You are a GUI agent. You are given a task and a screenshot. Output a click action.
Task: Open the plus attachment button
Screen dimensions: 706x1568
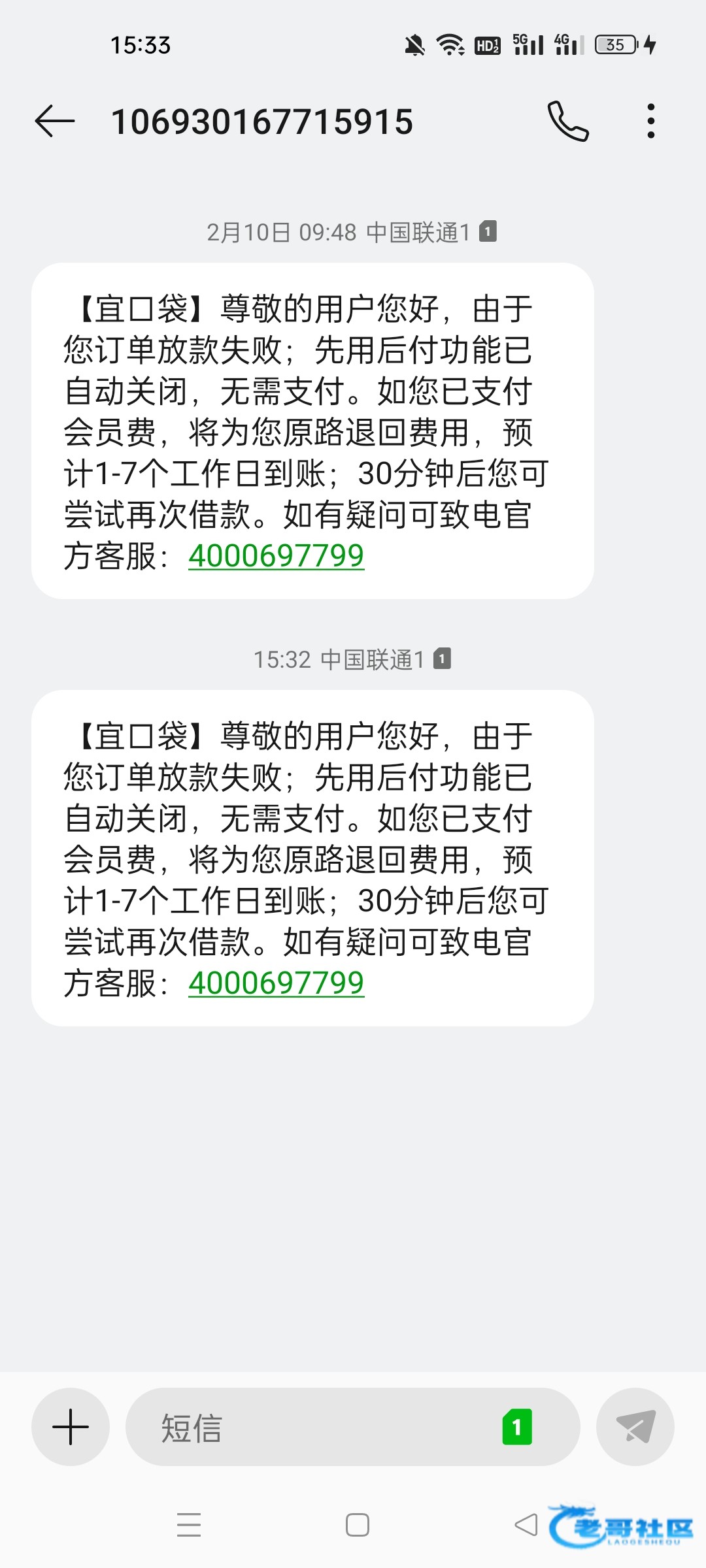(71, 1427)
